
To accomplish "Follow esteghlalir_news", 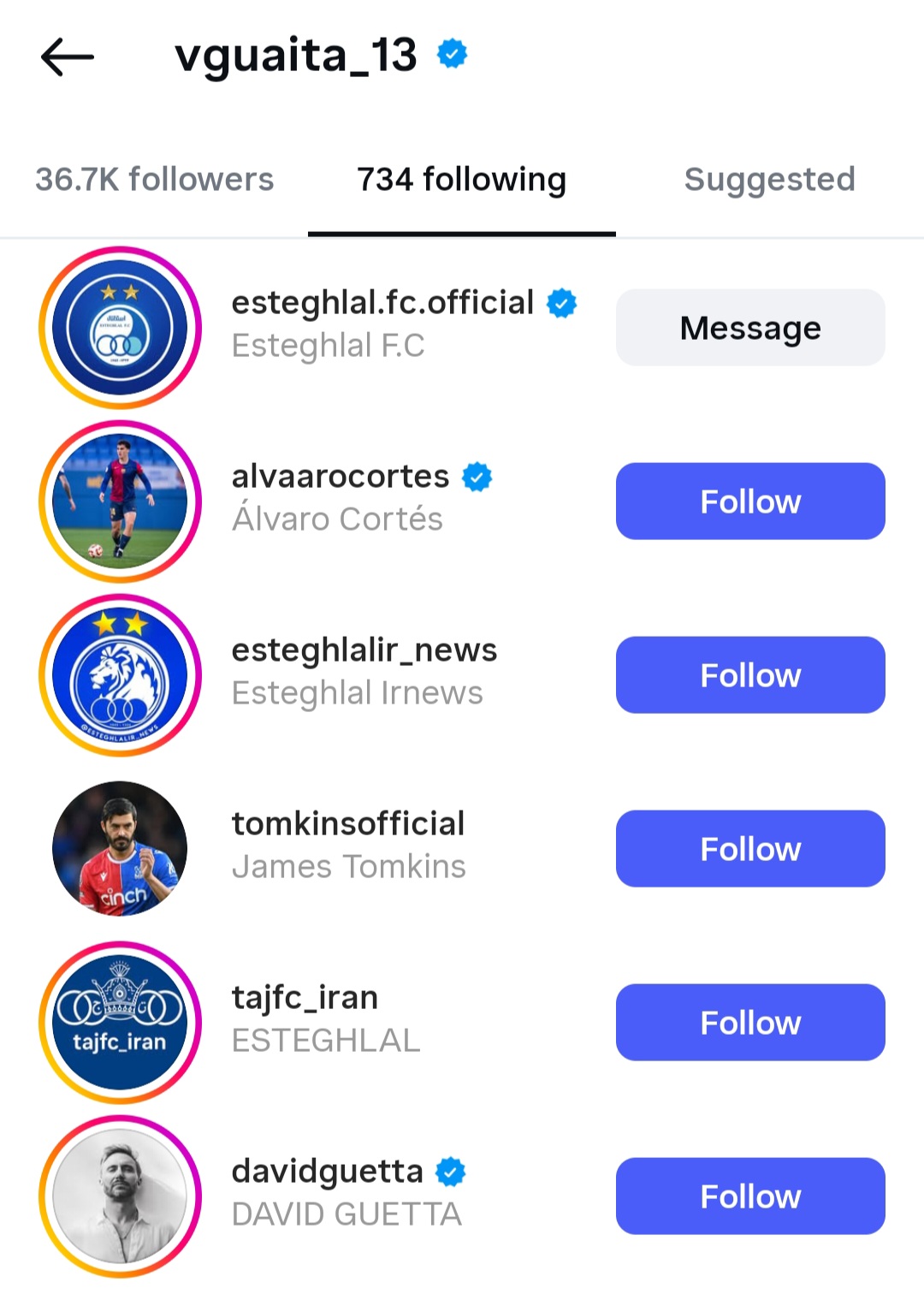I will click(750, 675).
